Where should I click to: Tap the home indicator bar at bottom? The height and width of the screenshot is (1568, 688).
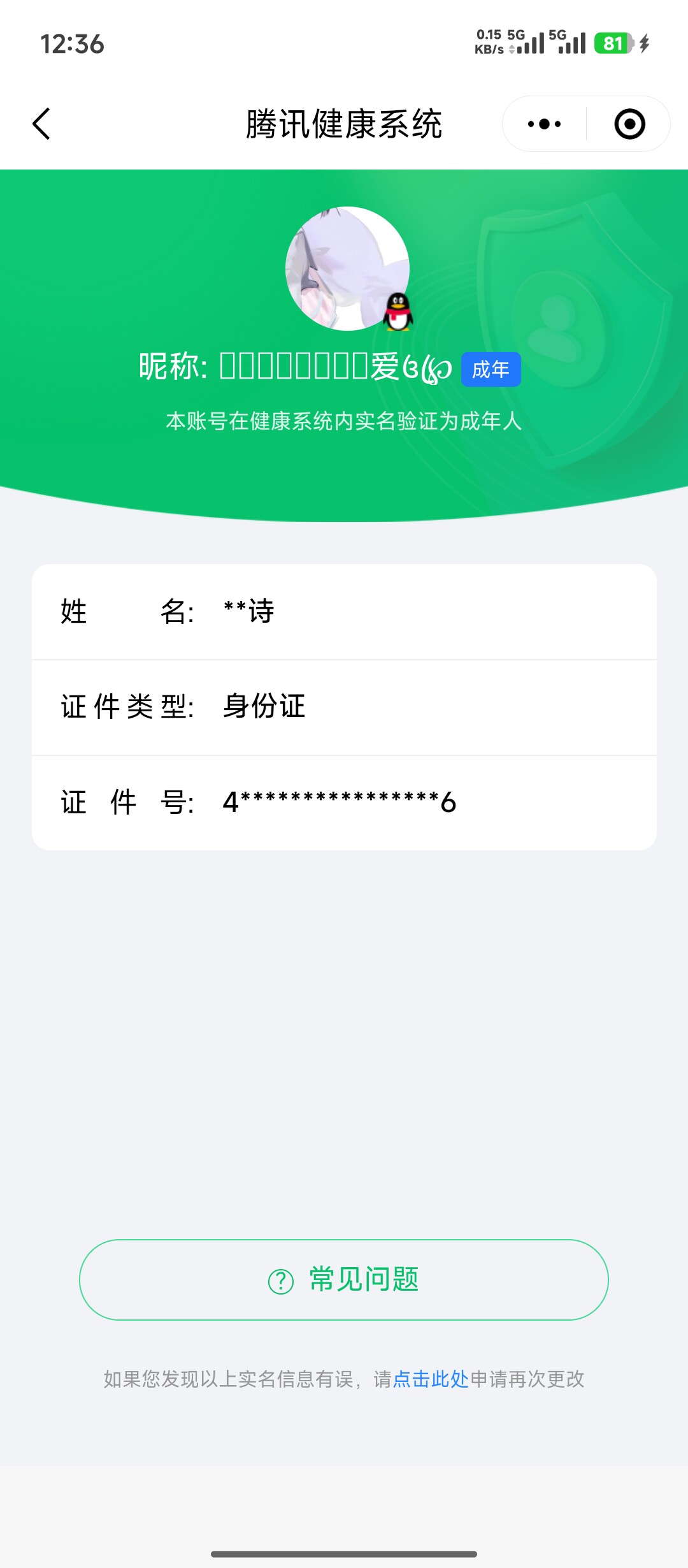344,1552
